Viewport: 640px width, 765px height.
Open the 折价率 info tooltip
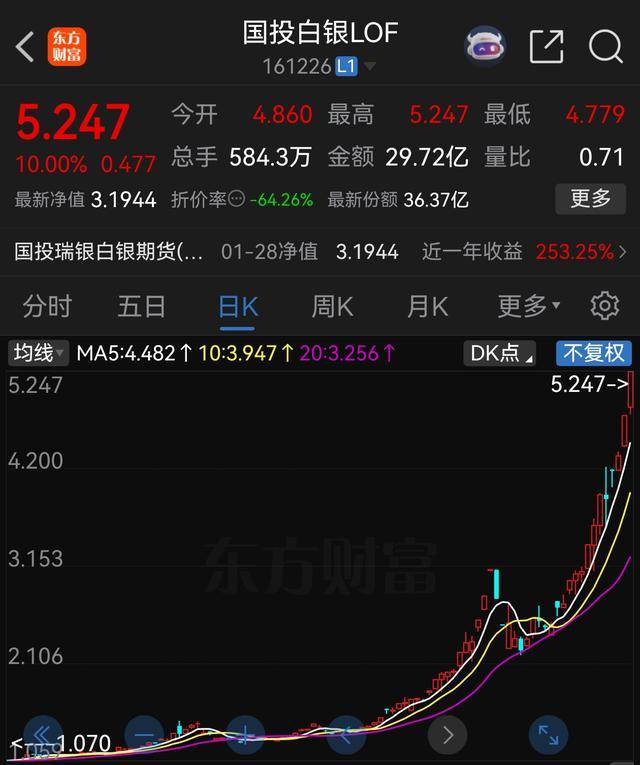(x=236, y=199)
